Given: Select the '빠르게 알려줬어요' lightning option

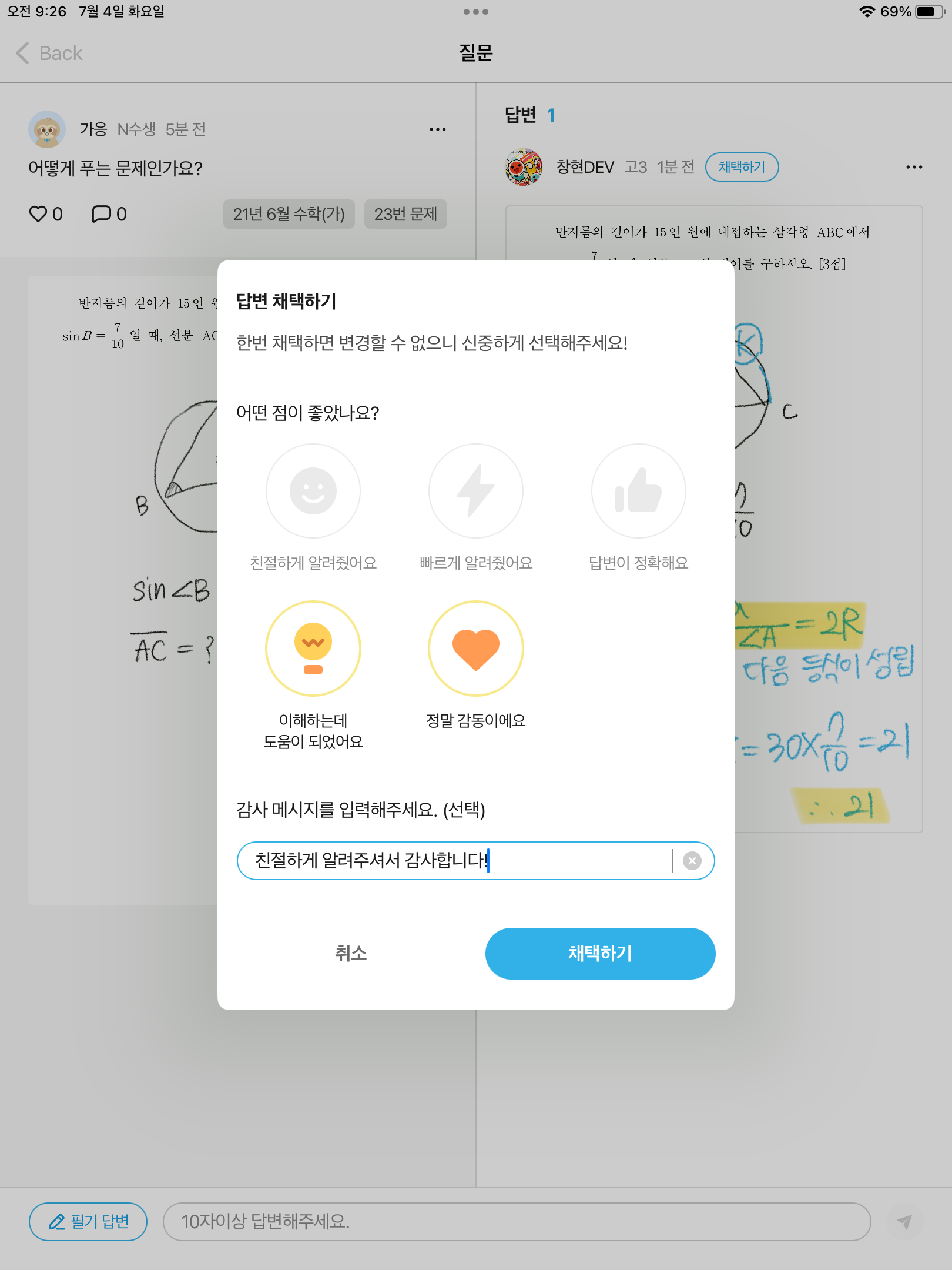Looking at the screenshot, I should point(475,491).
